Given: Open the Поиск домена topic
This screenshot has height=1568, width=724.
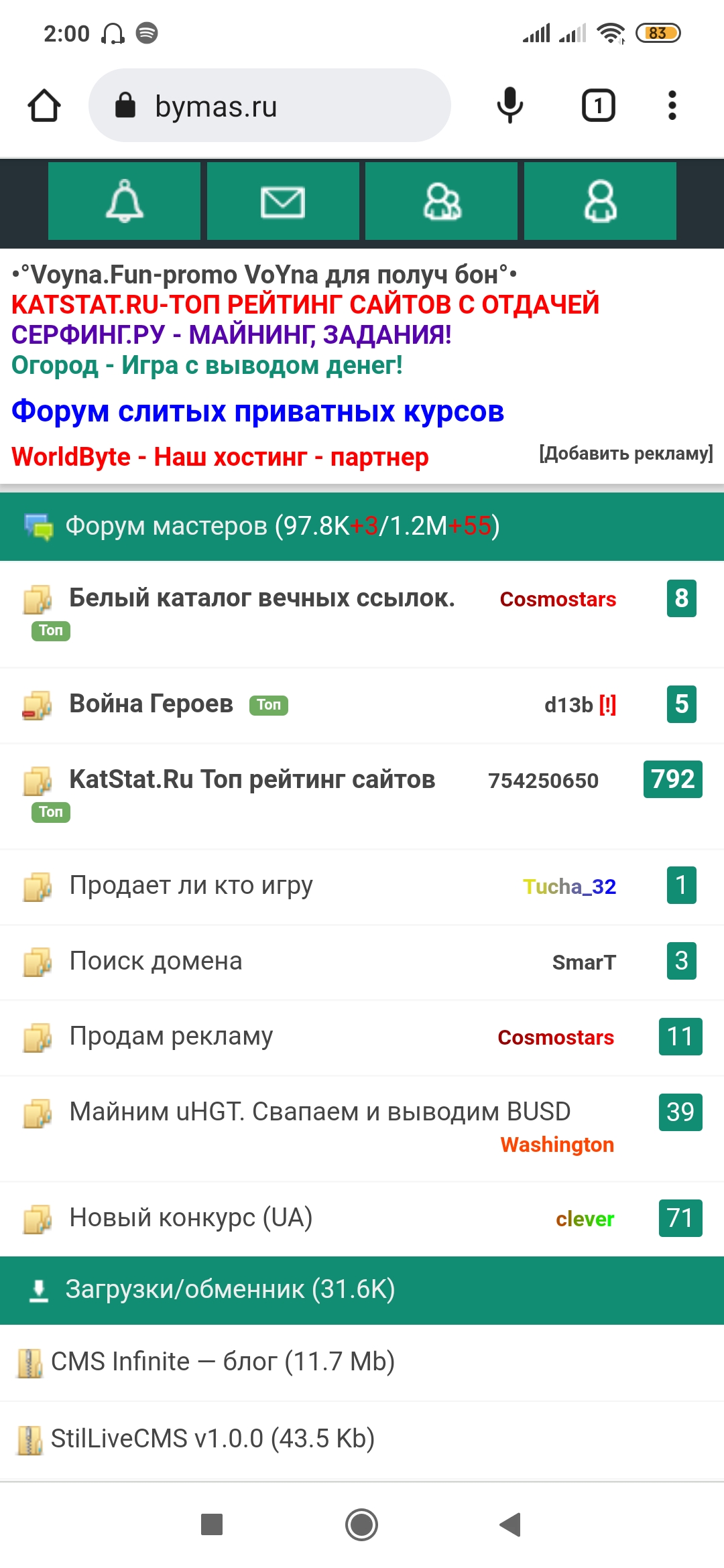Looking at the screenshot, I should (x=156, y=962).
